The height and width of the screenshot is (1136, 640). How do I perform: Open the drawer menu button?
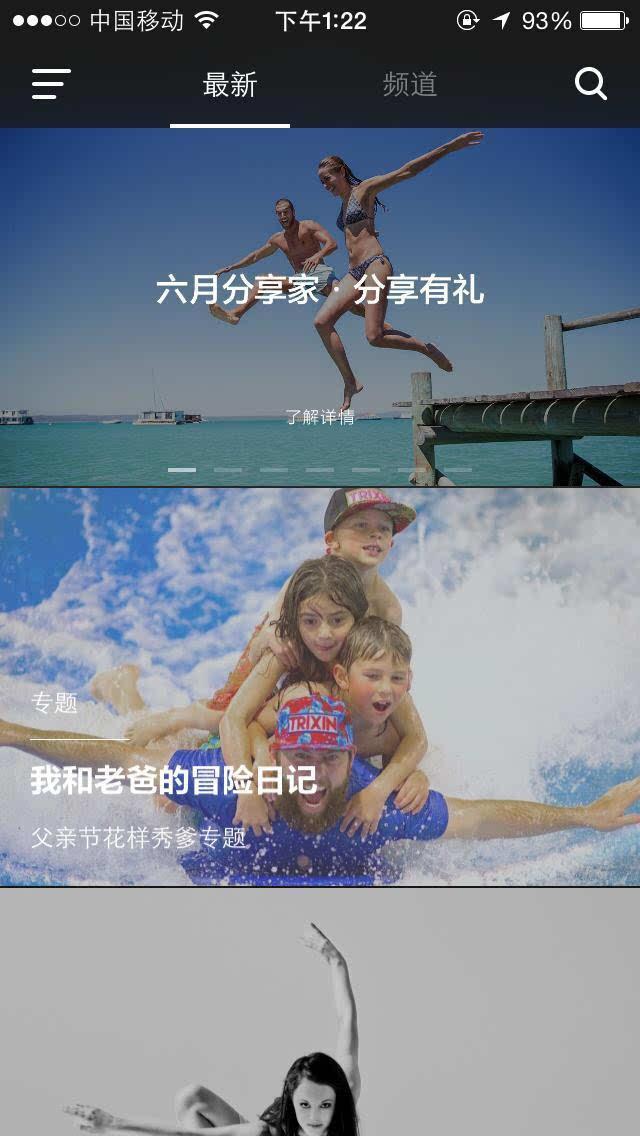pyautogui.click(x=51, y=84)
